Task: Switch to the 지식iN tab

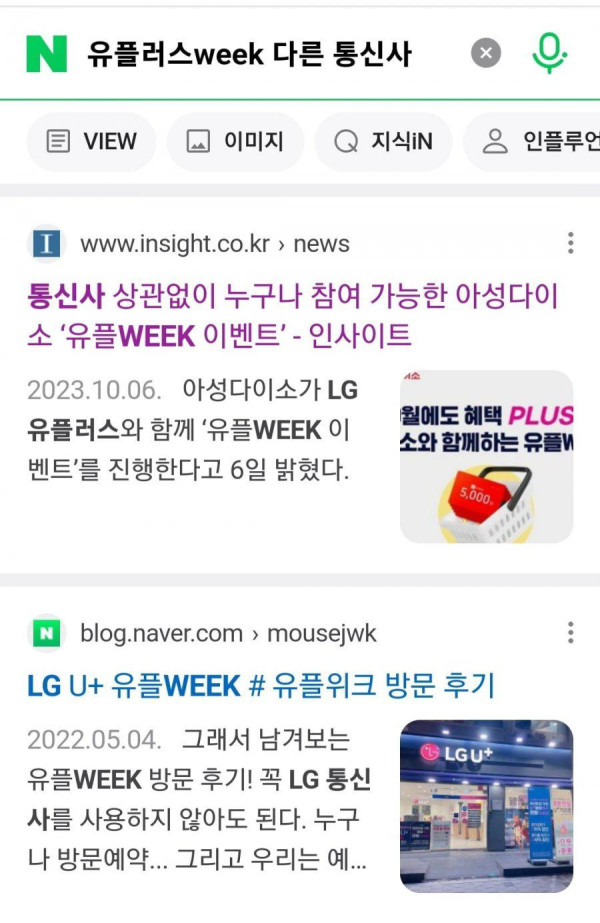Action: coord(383,142)
